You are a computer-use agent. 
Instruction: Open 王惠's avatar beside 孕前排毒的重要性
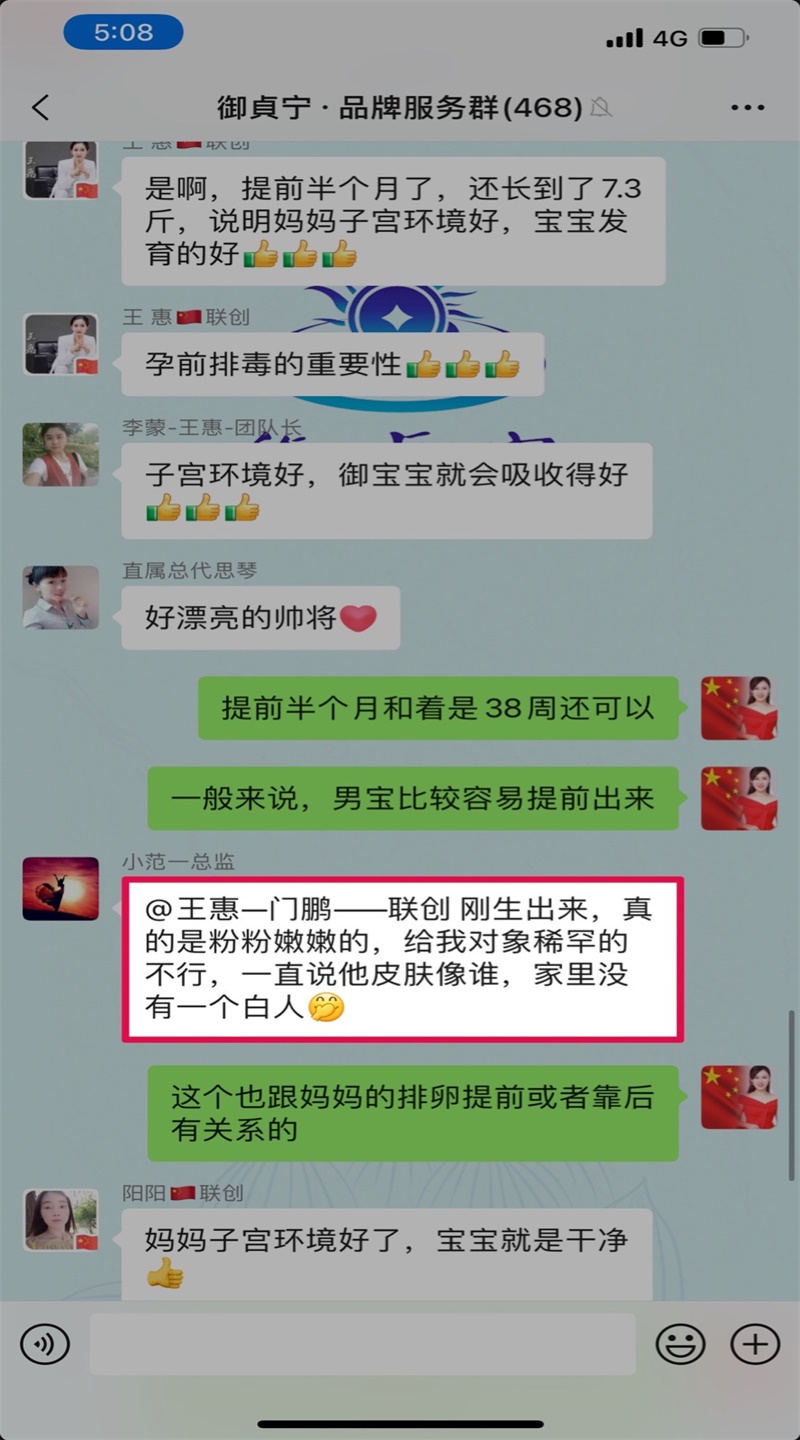coord(61,344)
